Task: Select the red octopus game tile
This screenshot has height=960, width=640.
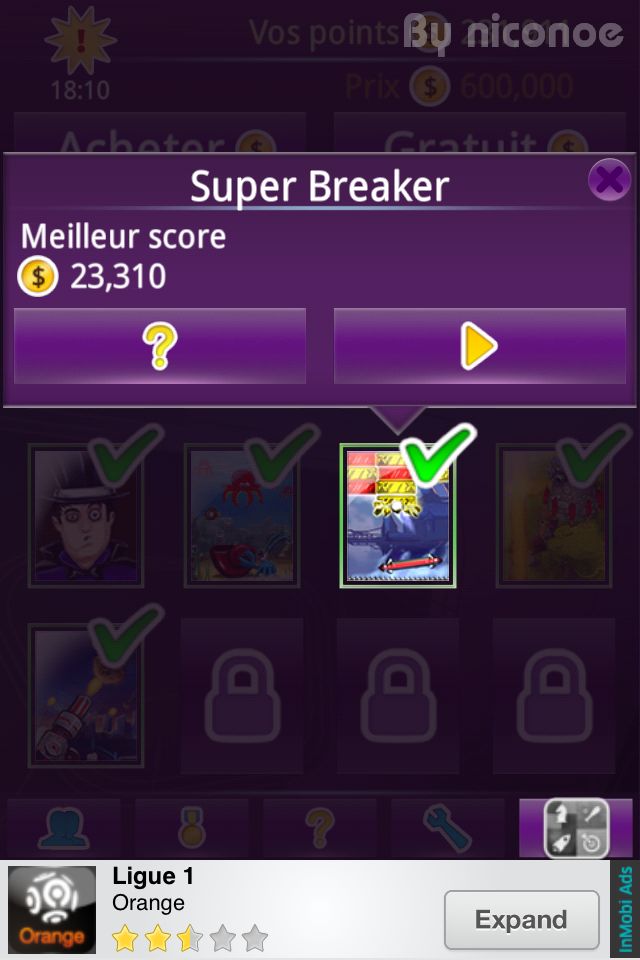Action: point(243,517)
